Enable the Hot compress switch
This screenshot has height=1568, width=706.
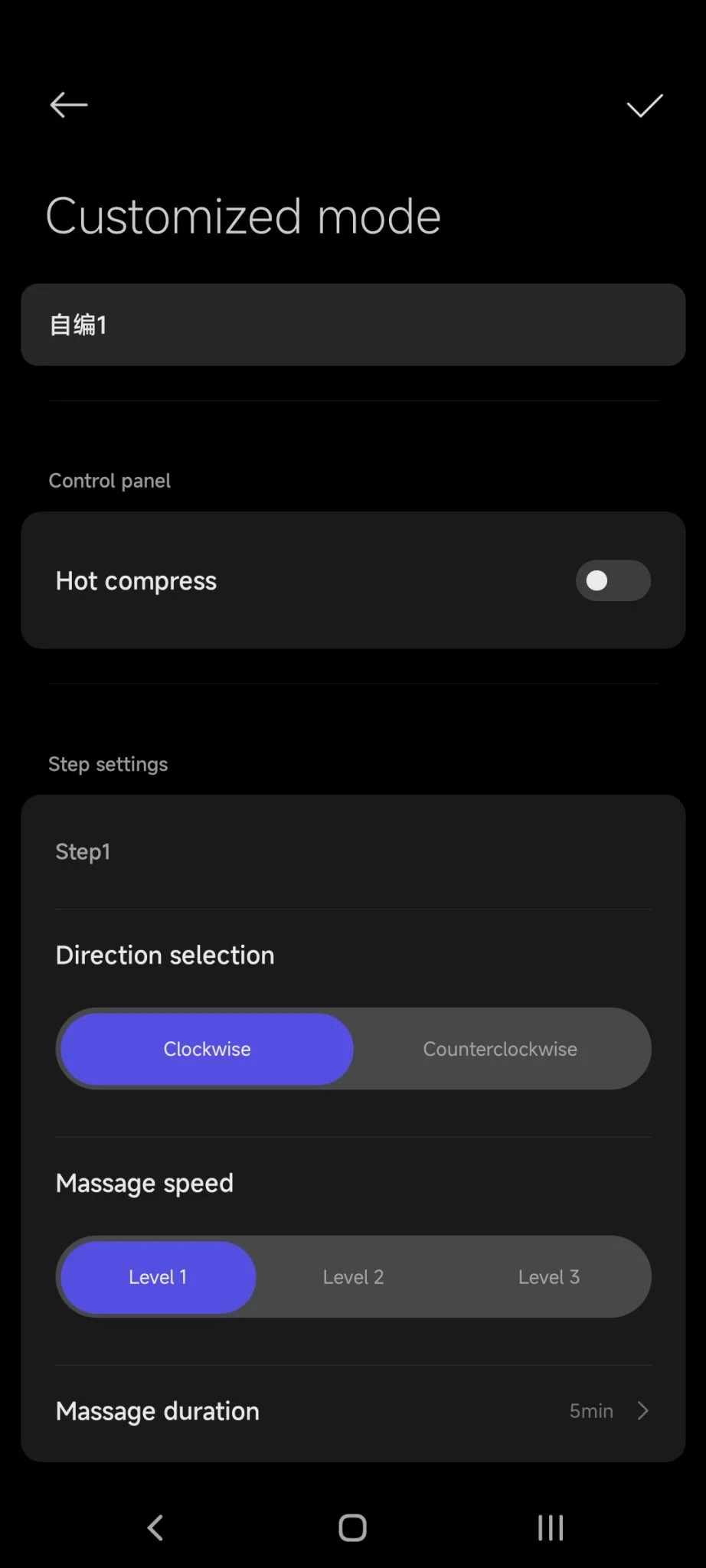613,580
